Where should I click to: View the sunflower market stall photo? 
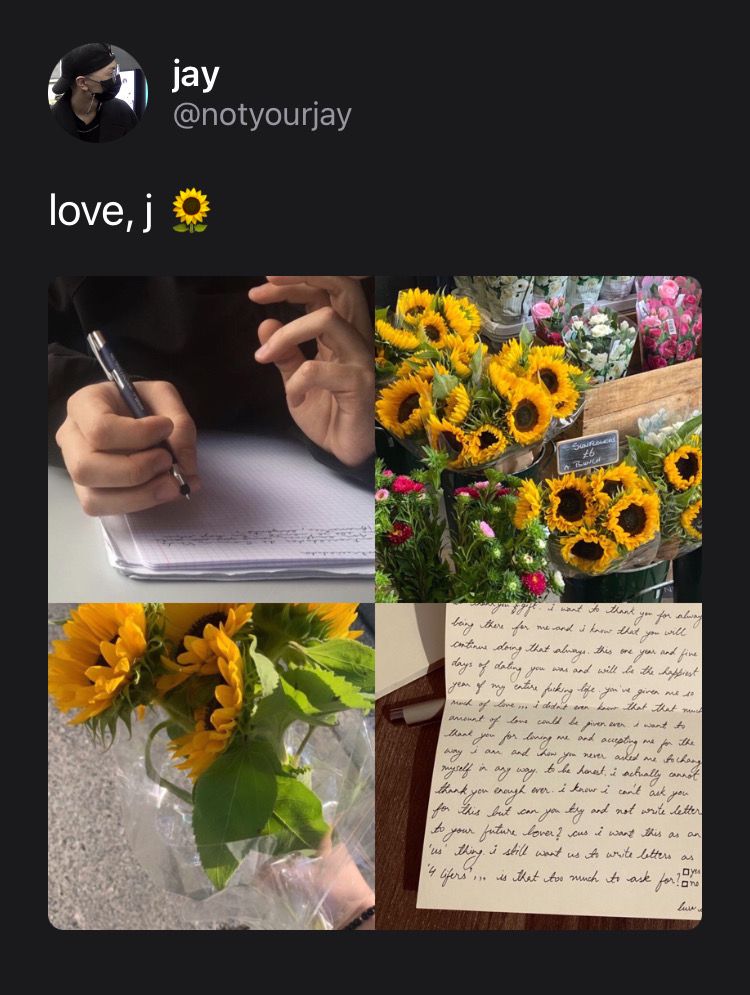click(x=538, y=439)
